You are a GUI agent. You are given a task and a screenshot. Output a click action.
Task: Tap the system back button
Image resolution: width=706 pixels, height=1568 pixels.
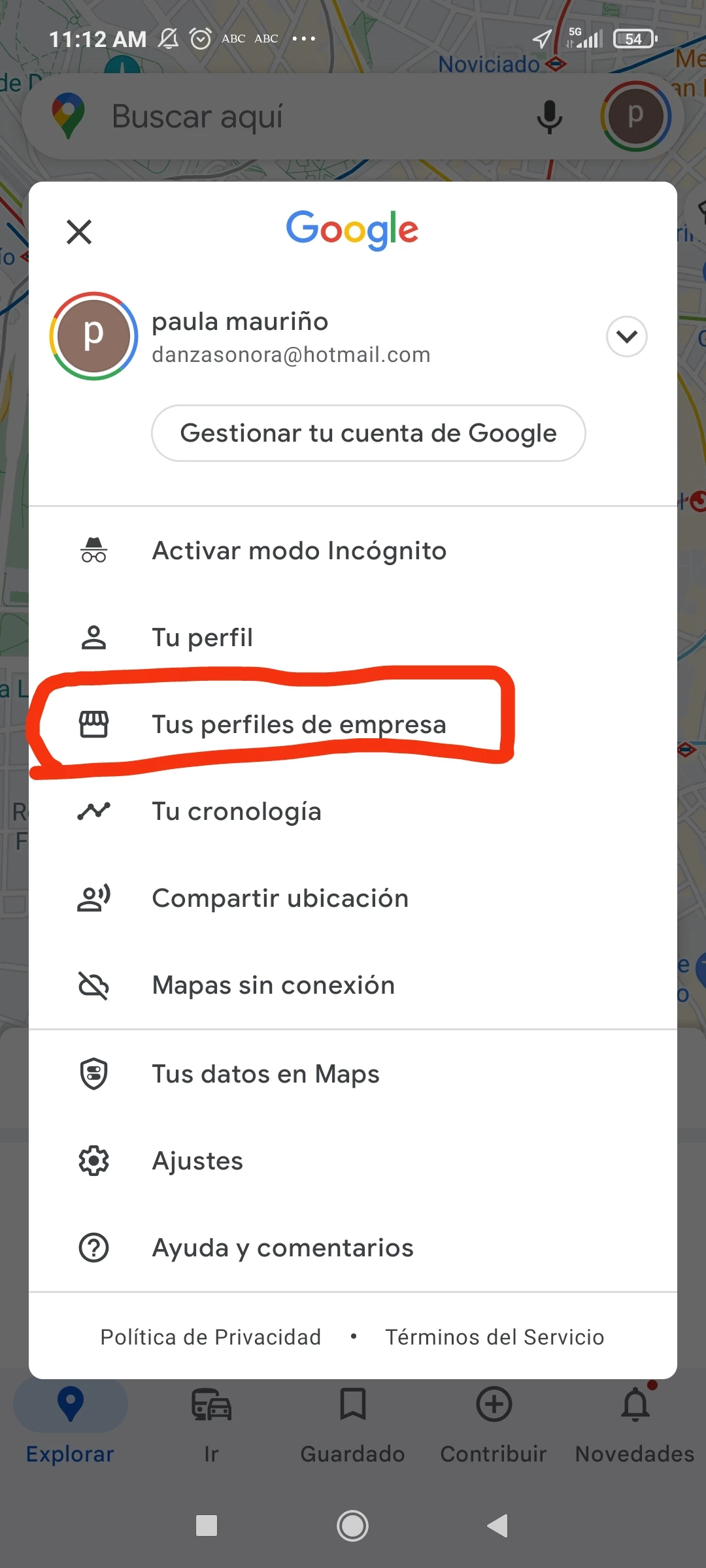(x=497, y=1526)
